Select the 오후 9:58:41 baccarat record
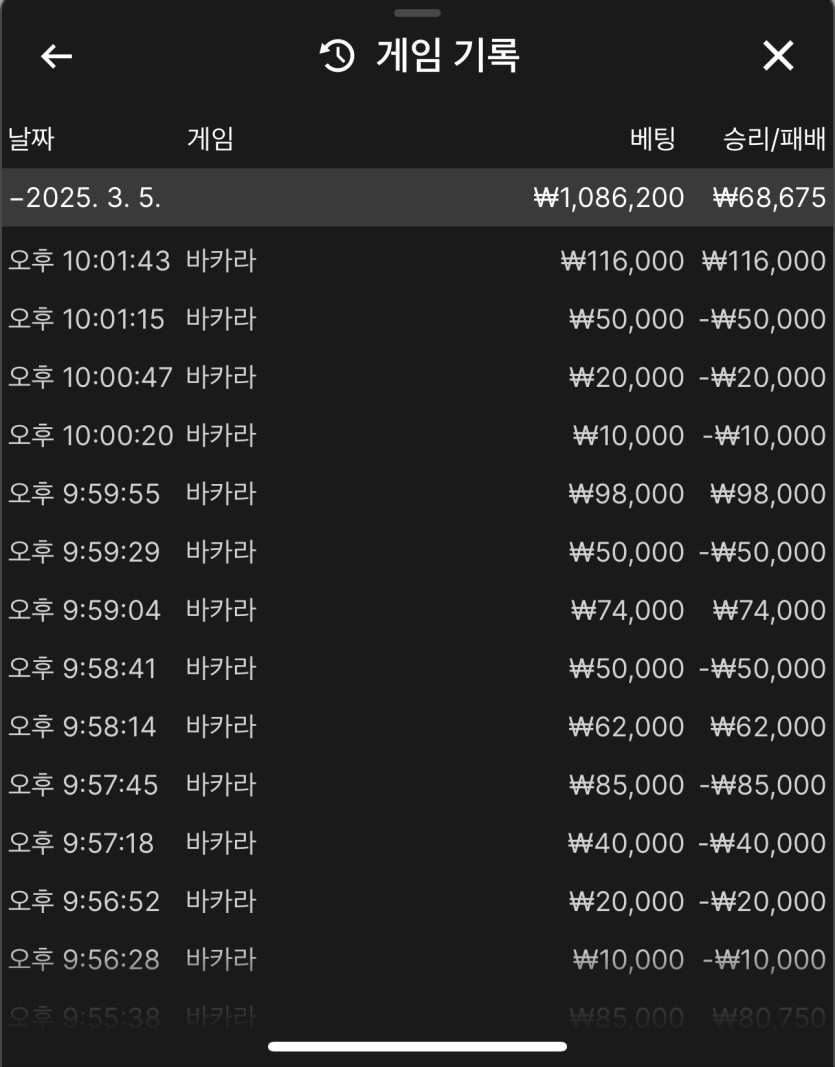This screenshot has width=835, height=1067. click(417, 668)
